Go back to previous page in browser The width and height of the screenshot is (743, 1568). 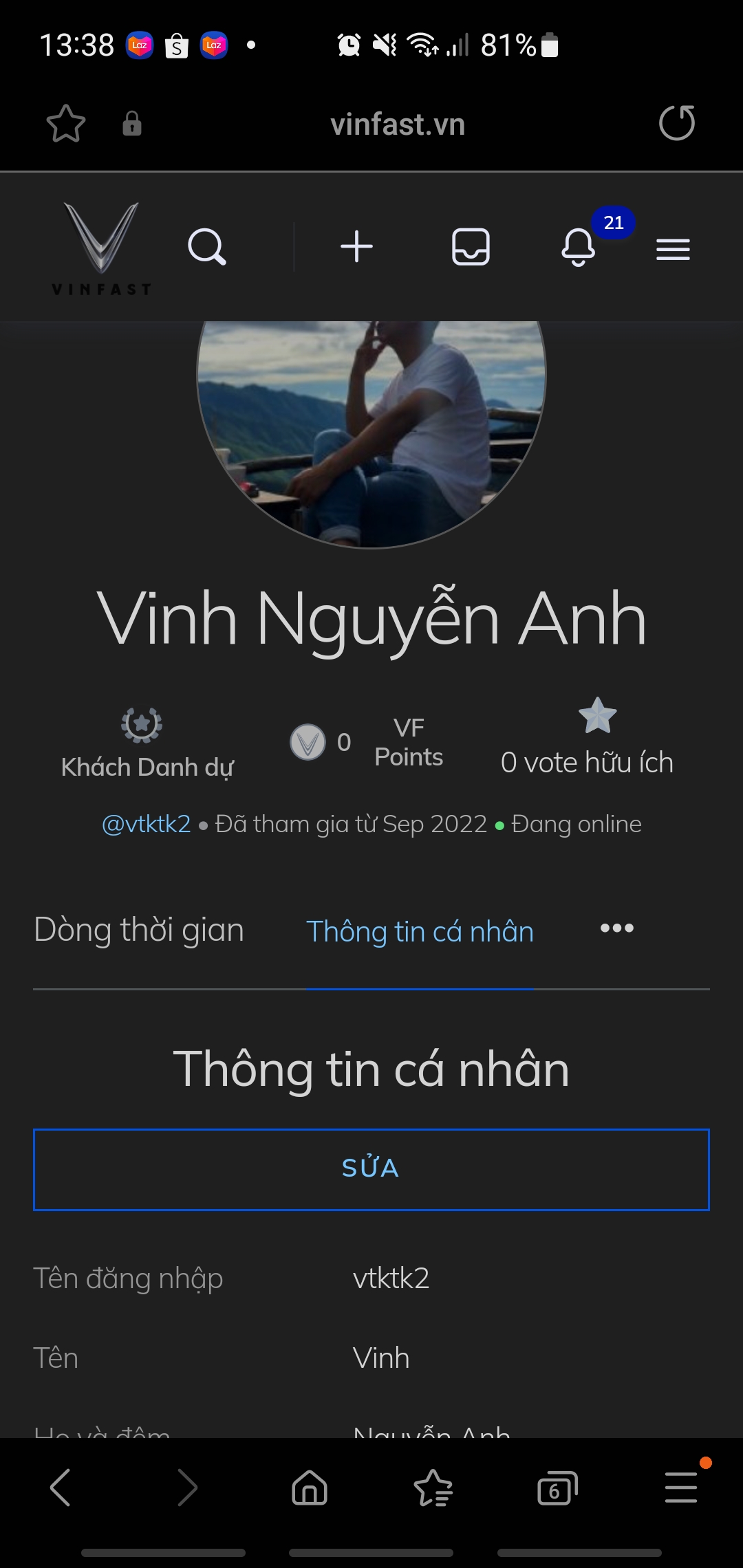pyautogui.click(x=61, y=1488)
